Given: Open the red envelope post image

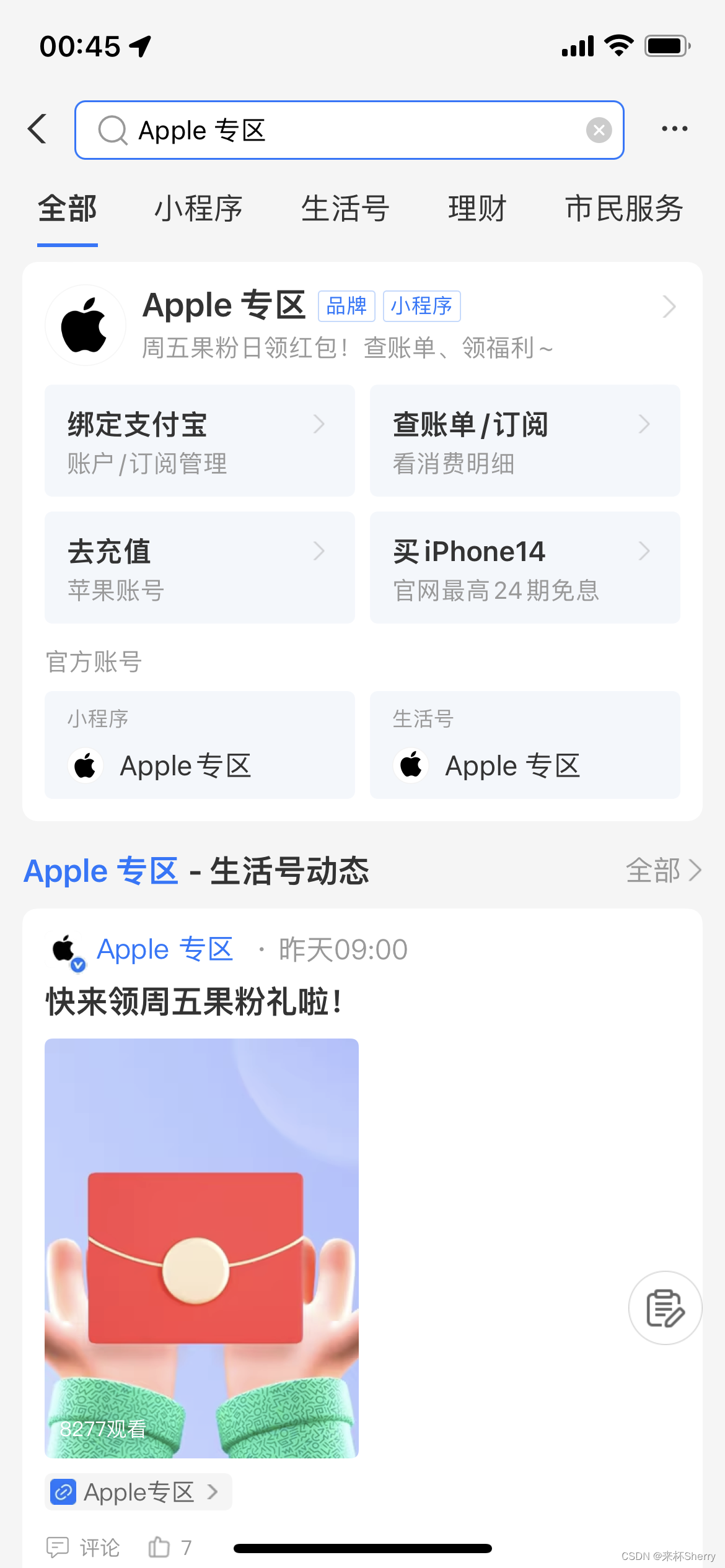Looking at the screenshot, I should (x=201, y=1248).
